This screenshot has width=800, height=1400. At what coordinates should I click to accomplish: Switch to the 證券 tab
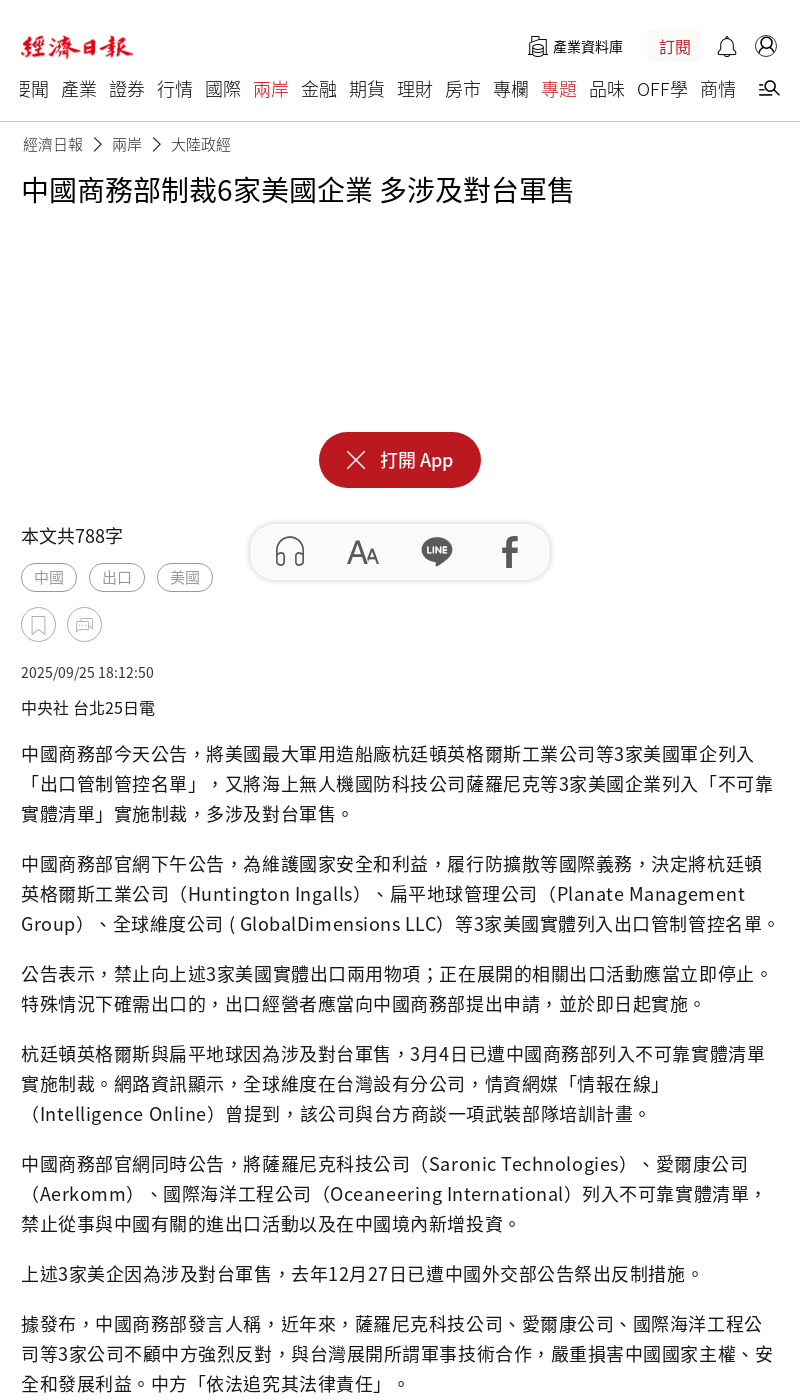pos(127,89)
